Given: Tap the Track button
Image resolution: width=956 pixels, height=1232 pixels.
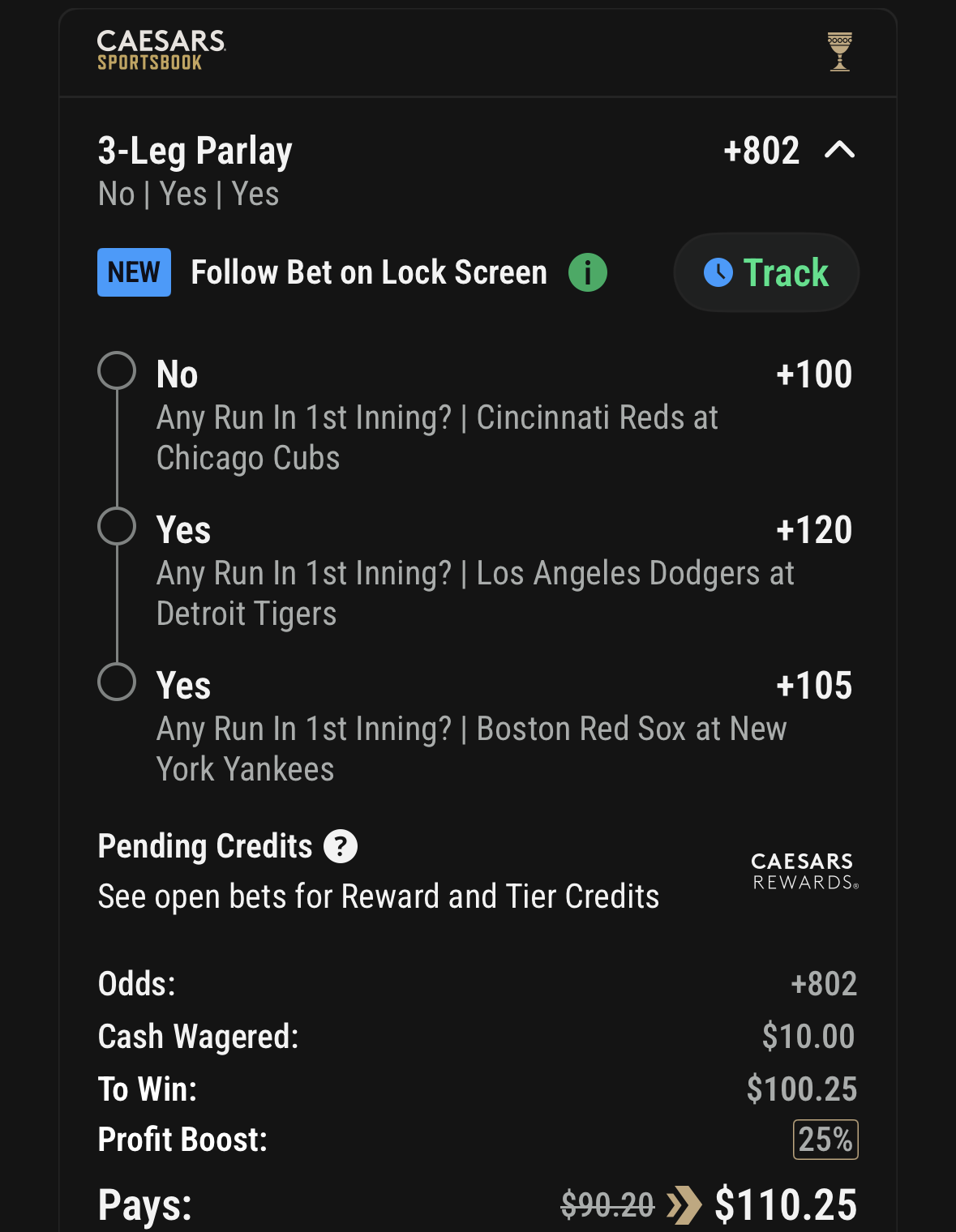Looking at the screenshot, I should click(x=766, y=272).
